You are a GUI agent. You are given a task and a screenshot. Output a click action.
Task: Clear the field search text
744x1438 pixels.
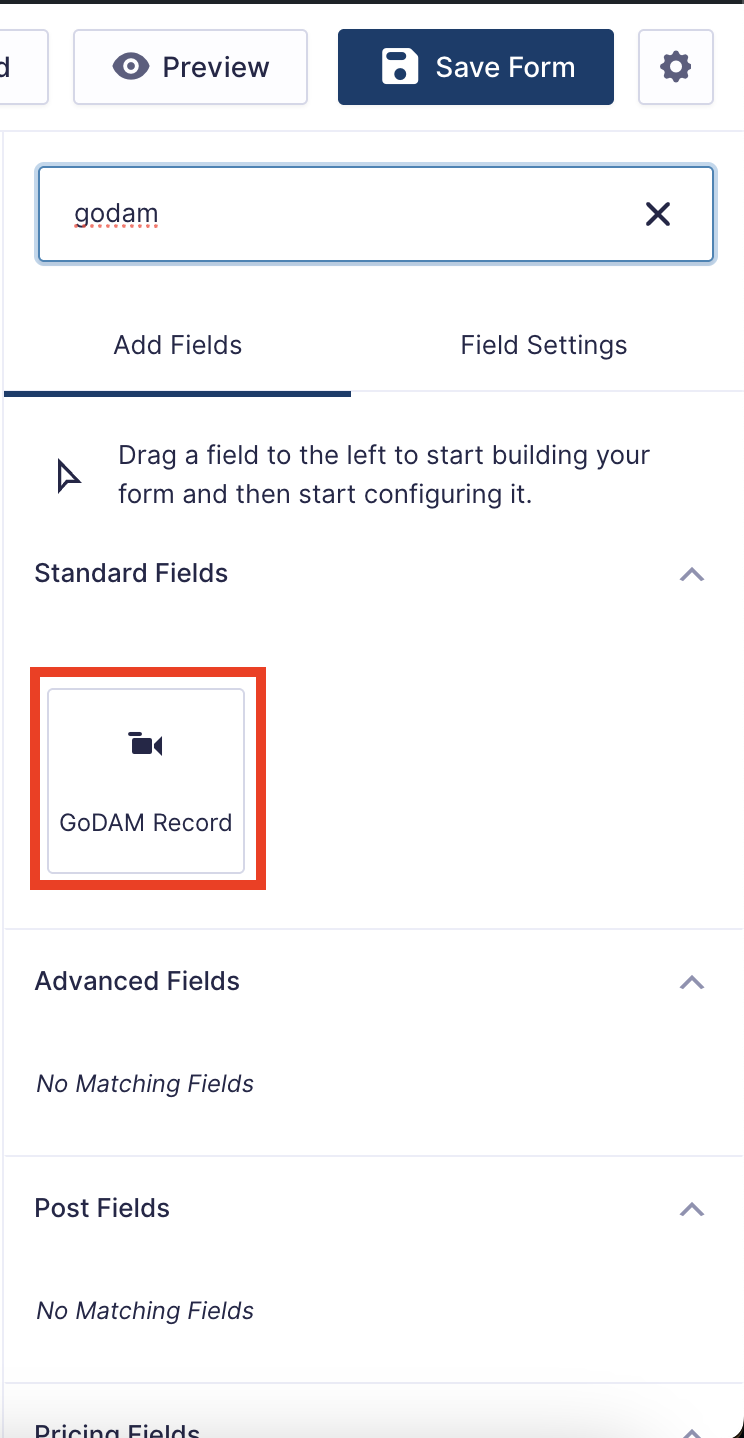[x=657, y=214]
